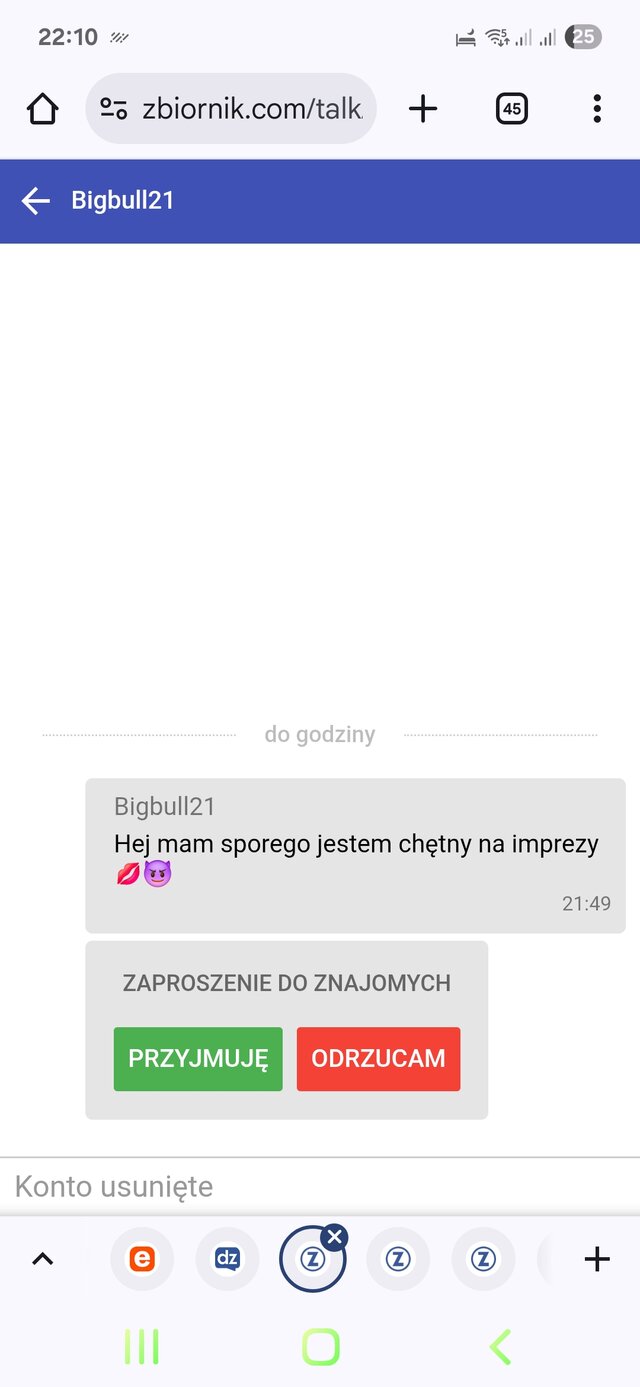The width and height of the screenshot is (640, 1387).
Task: Go to the phone's home screen
Action: click(321, 1347)
